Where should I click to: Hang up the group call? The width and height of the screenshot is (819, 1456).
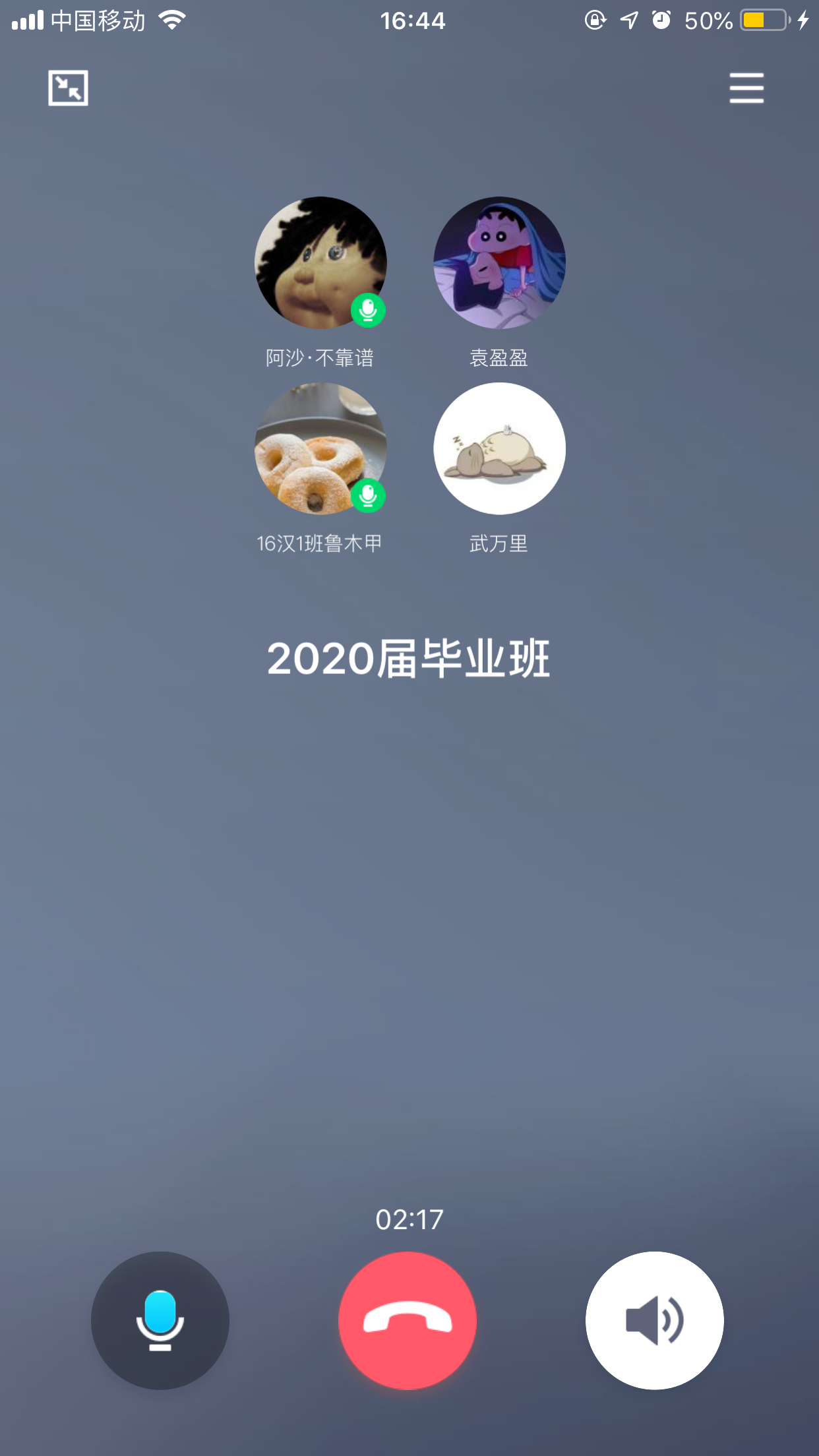point(408,1320)
